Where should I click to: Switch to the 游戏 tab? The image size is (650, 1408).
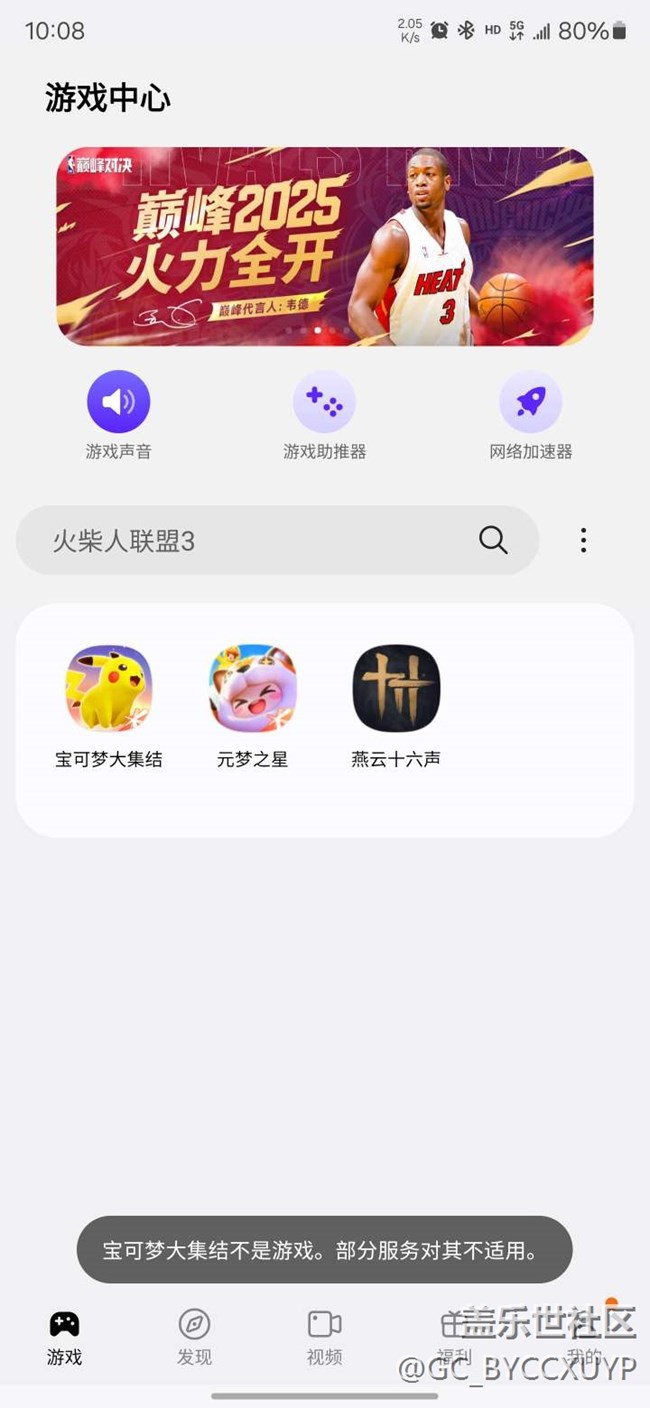point(65,1337)
